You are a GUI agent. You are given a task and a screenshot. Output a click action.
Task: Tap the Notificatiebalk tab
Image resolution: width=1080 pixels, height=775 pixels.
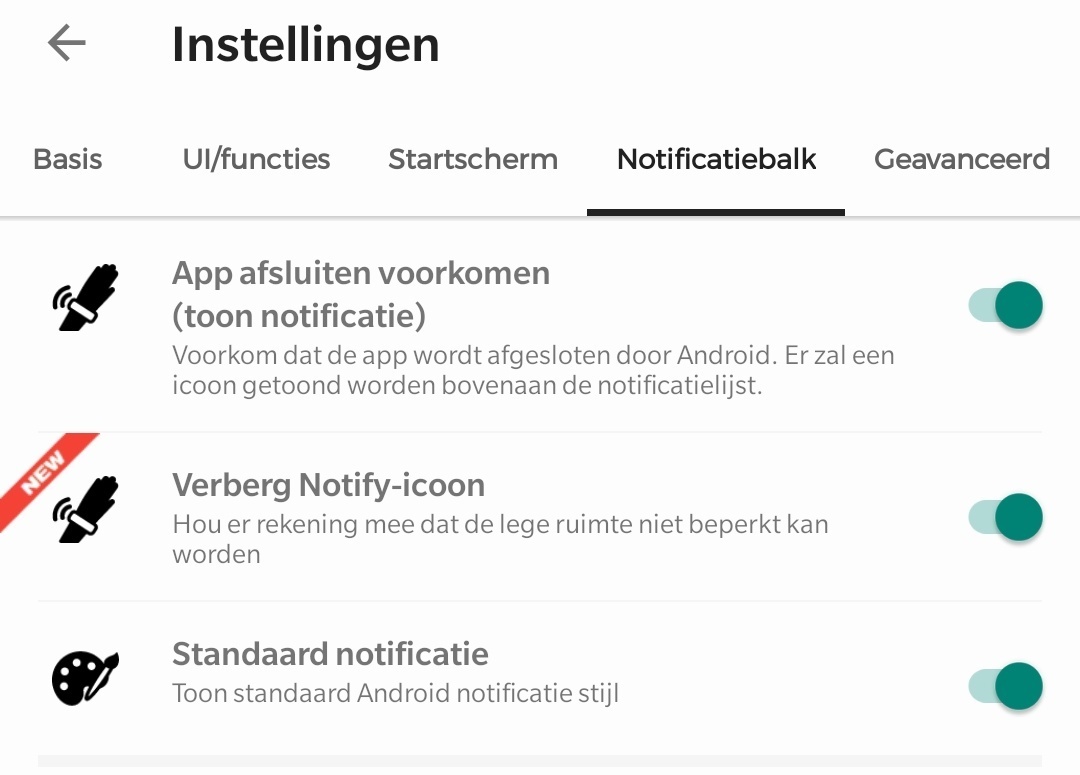716,159
